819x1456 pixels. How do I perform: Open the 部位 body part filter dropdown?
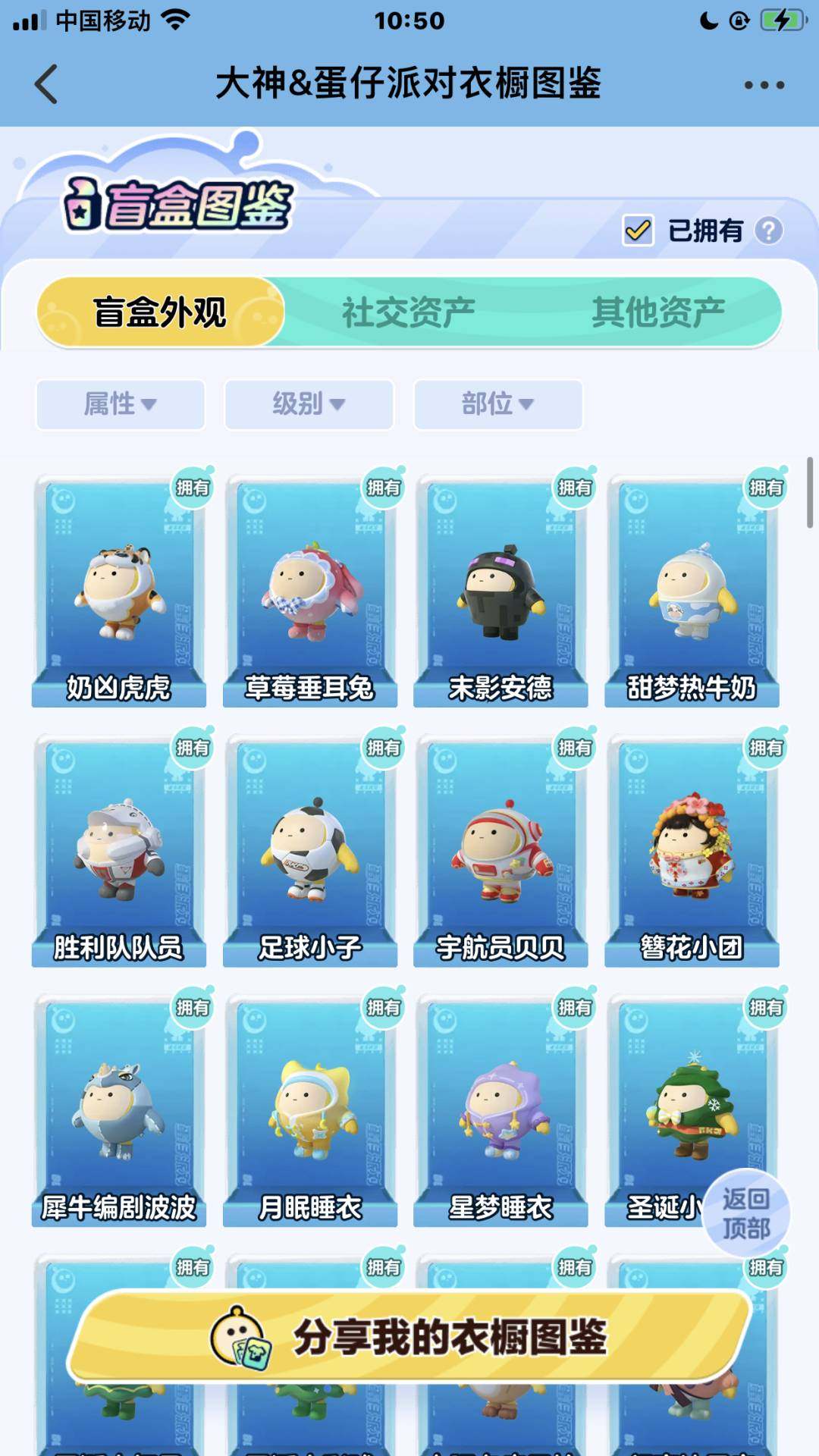click(x=497, y=406)
